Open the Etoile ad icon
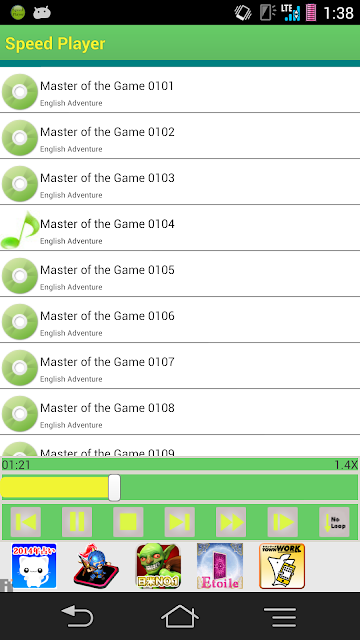The image size is (360, 640). (x=220, y=566)
